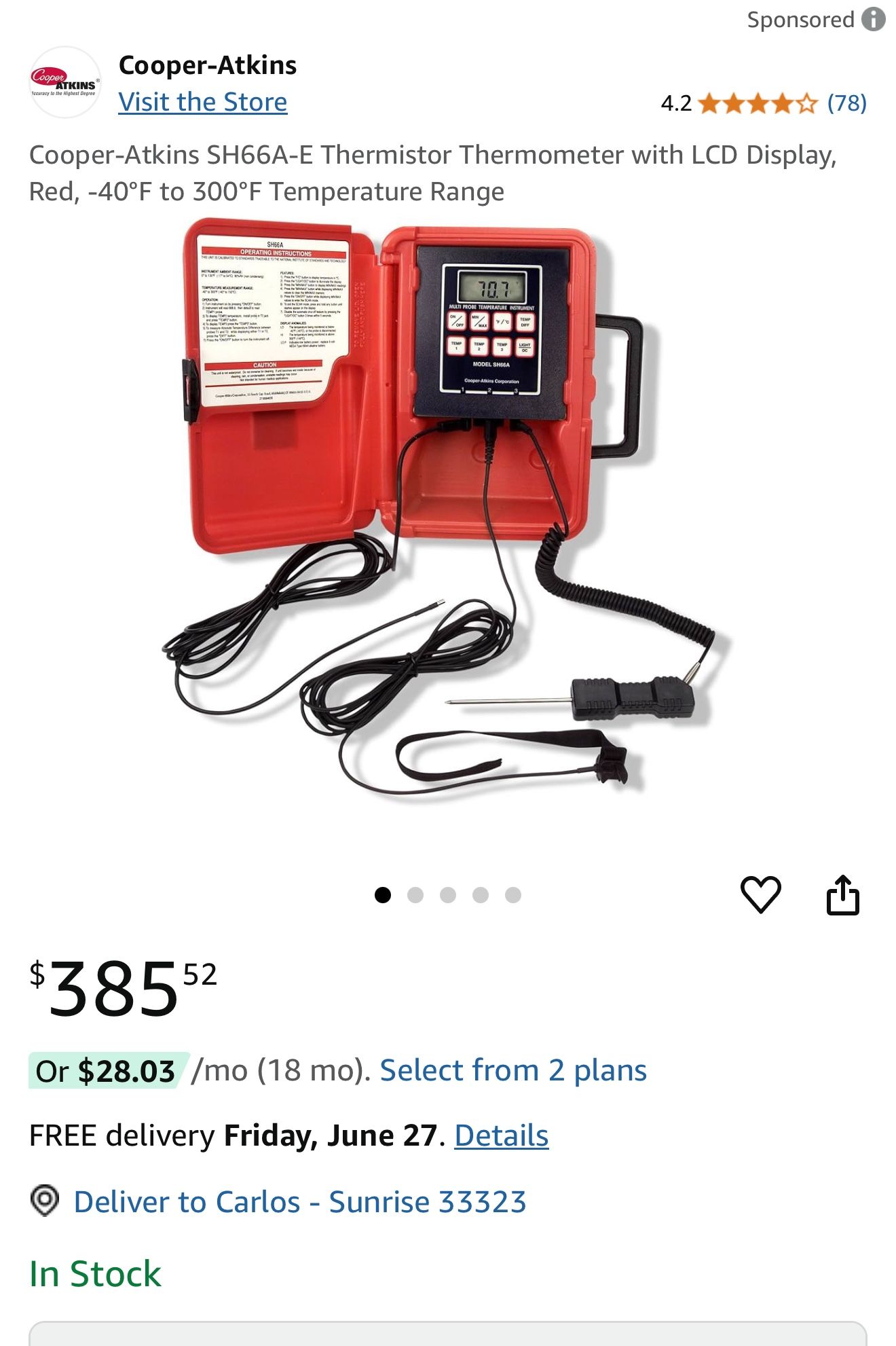Open the Sponsored info icon
The height and width of the screenshot is (1346, 896).
coord(873,19)
